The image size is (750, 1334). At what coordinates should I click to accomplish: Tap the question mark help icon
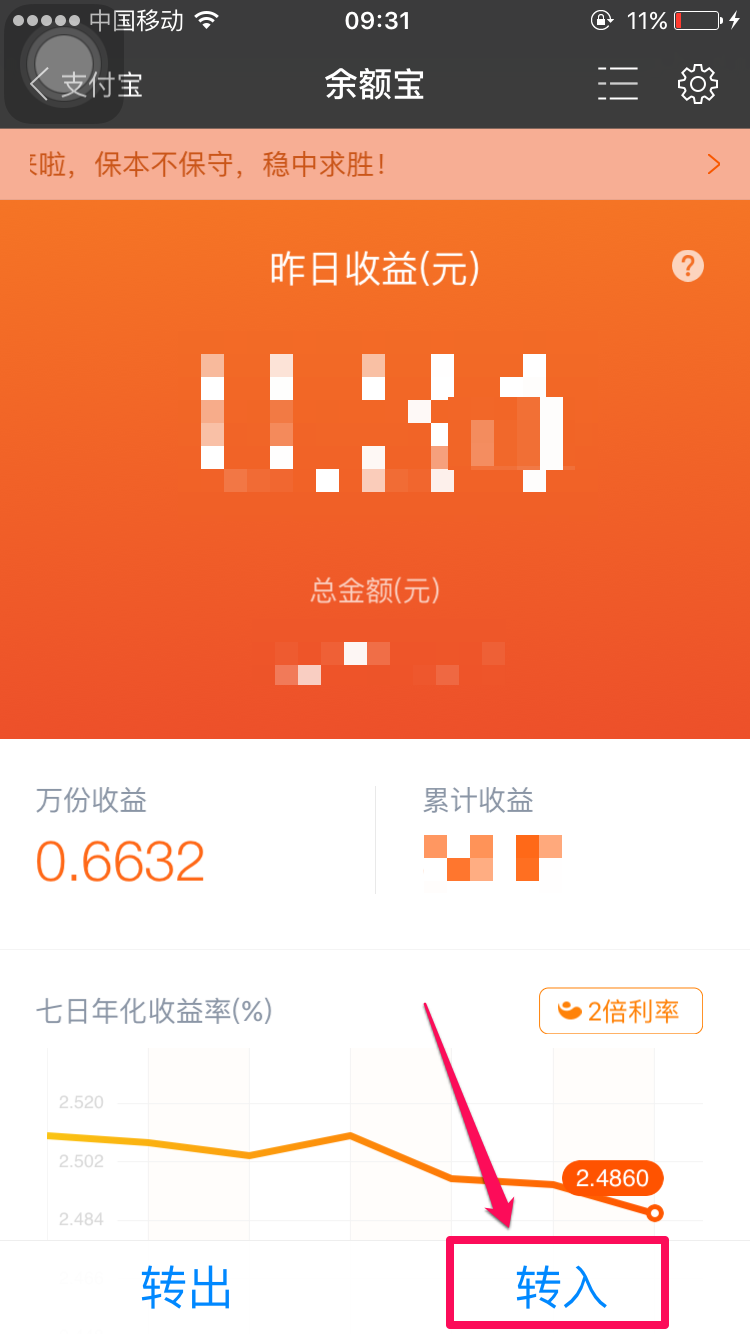pos(688,266)
